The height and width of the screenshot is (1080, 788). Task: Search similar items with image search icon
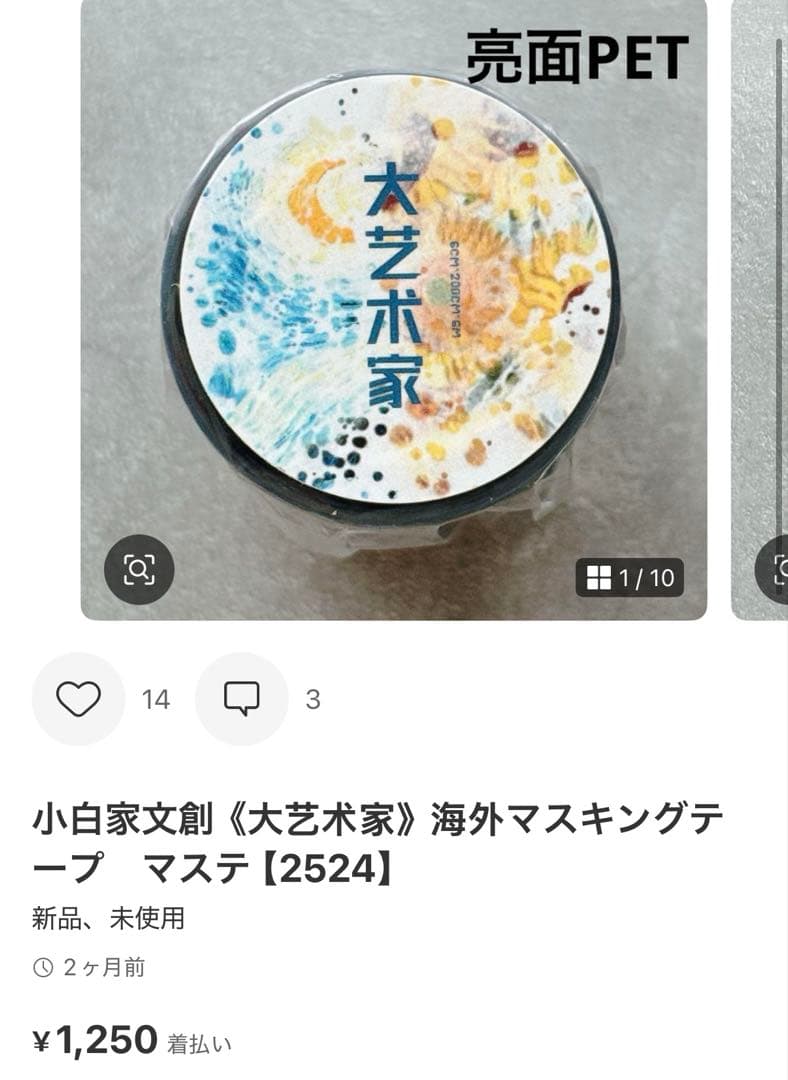(x=139, y=570)
